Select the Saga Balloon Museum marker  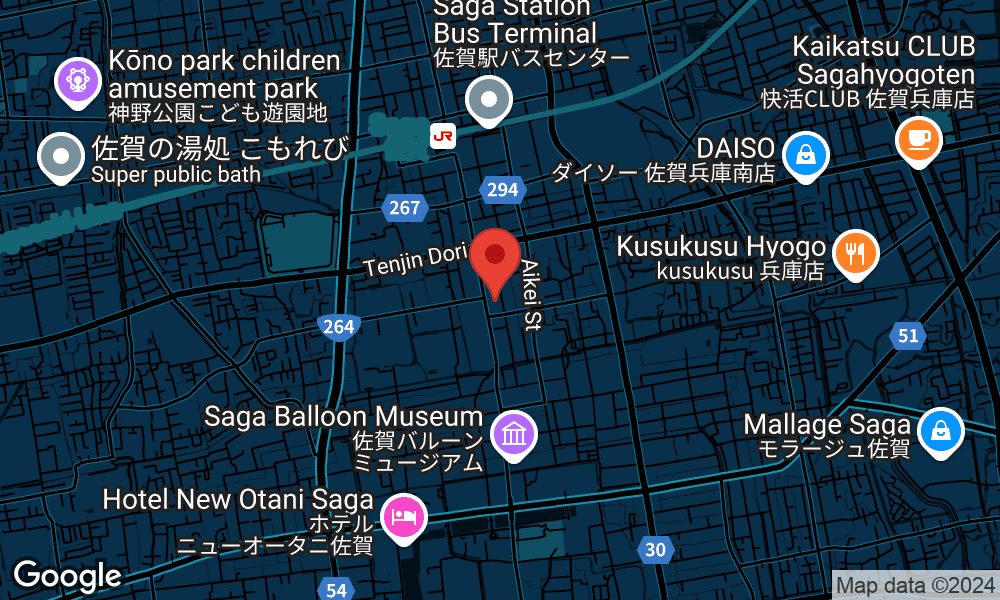[514, 434]
